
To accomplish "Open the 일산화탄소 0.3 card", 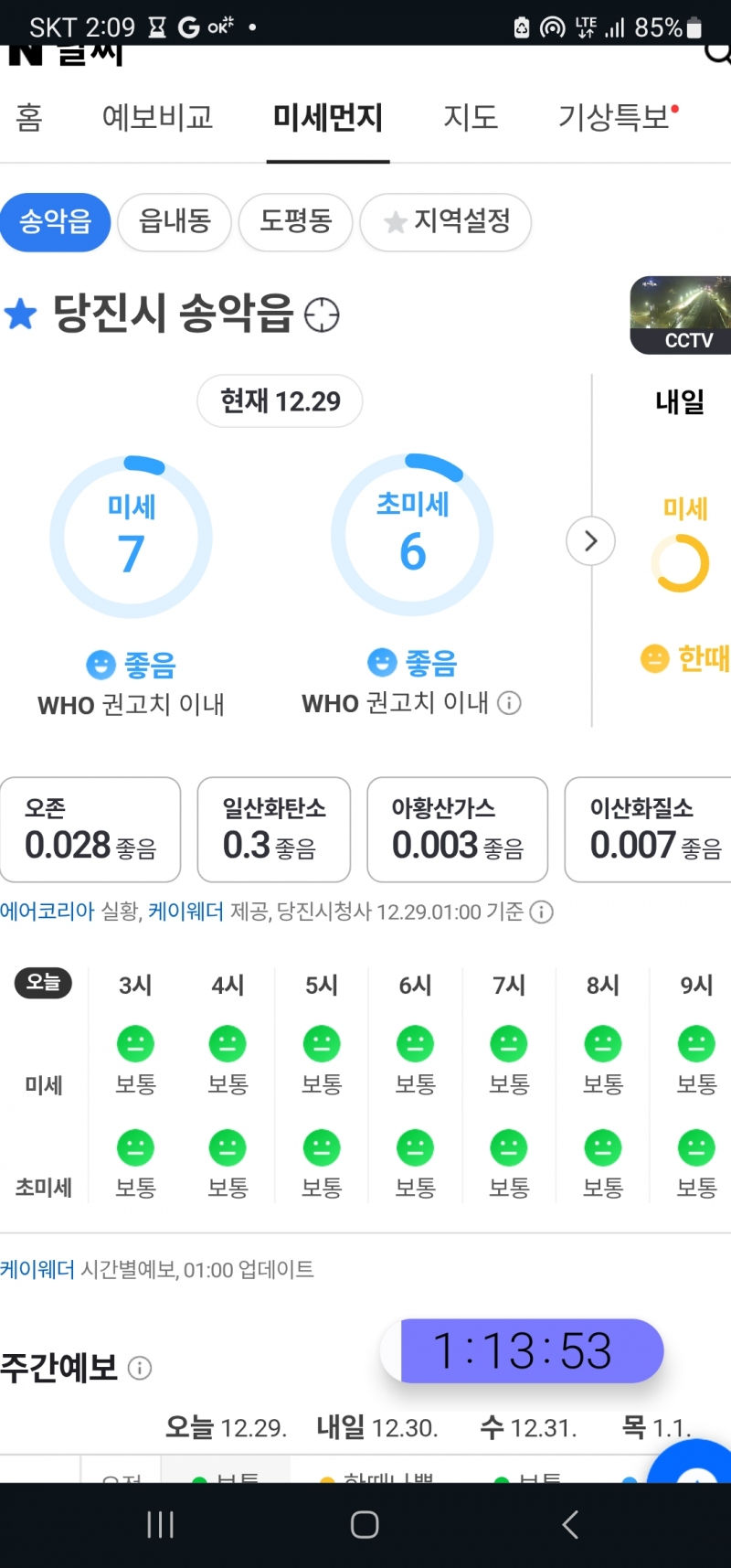I will tap(273, 830).
